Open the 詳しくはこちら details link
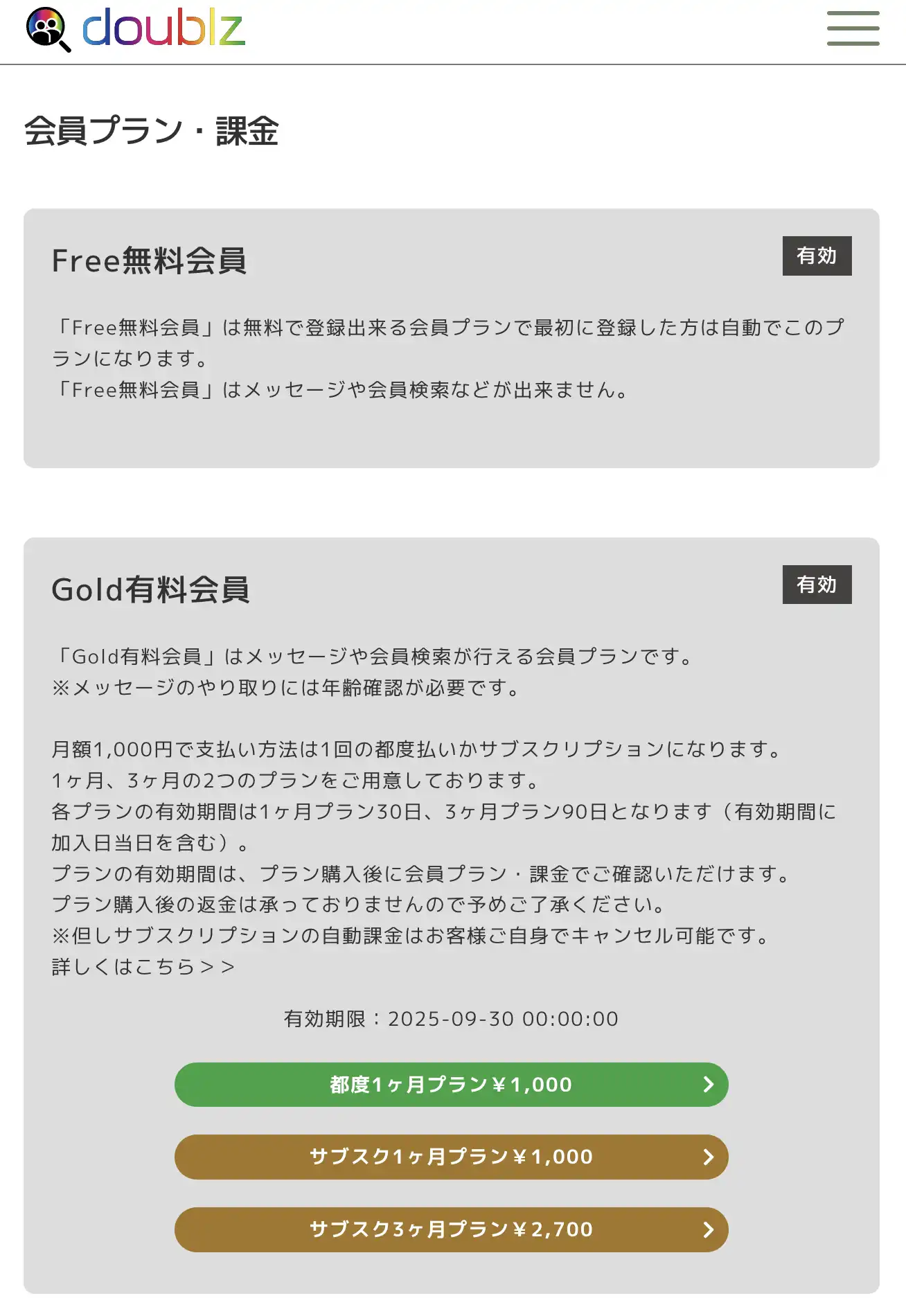This screenshot has height=1316, width=906. 143,966
